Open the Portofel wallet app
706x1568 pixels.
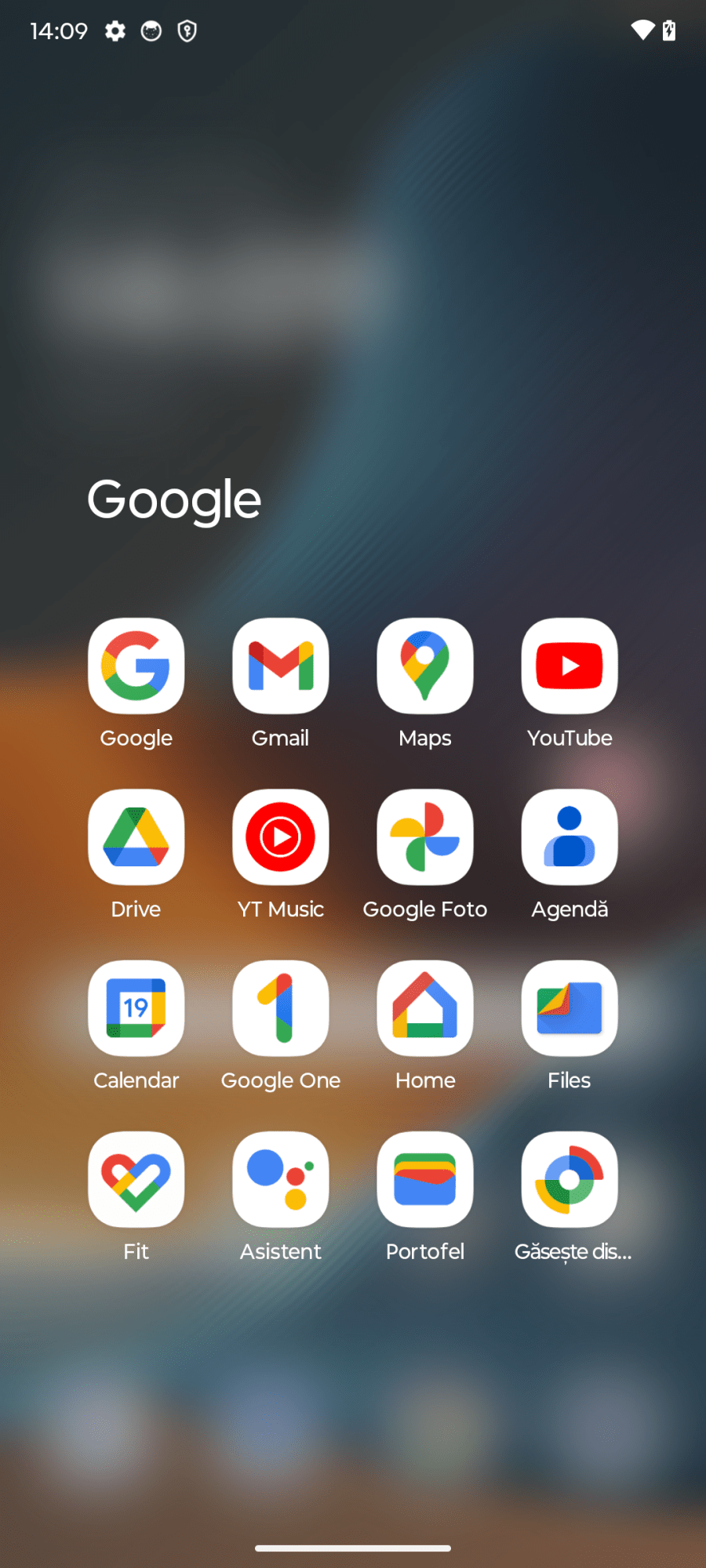425,1179
